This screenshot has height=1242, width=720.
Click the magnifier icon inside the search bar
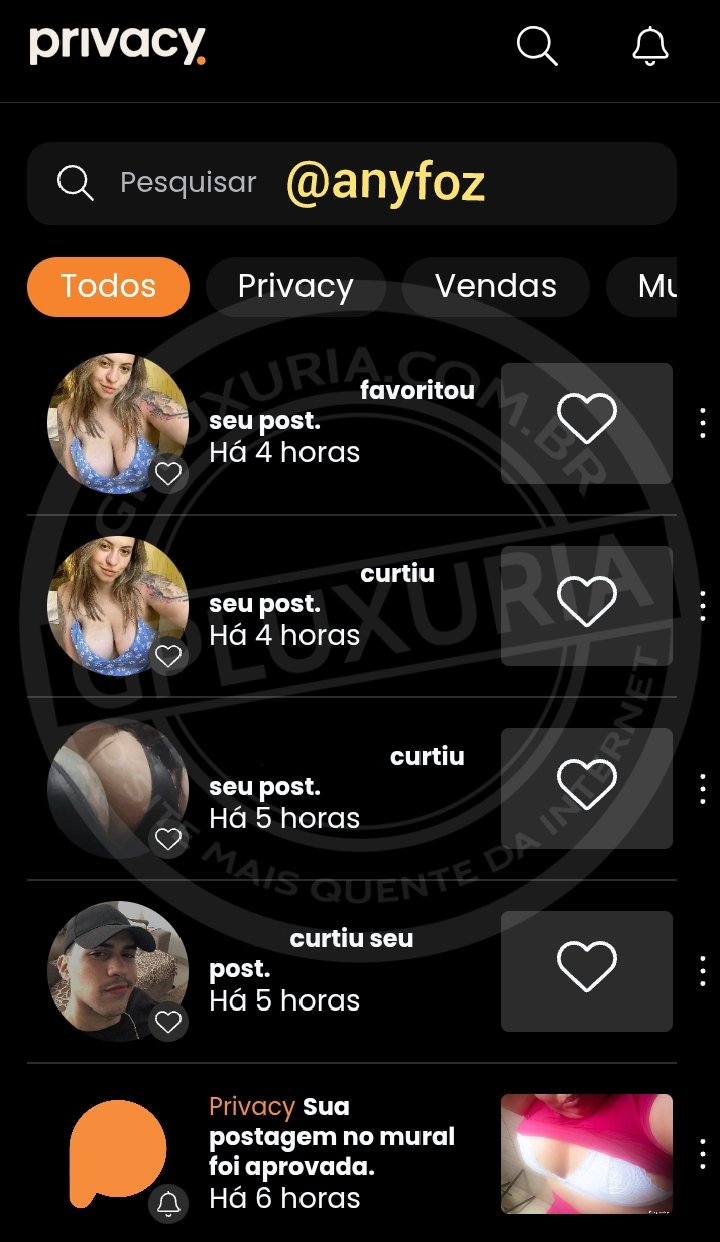pyautogui.click(x=74, y=183)
